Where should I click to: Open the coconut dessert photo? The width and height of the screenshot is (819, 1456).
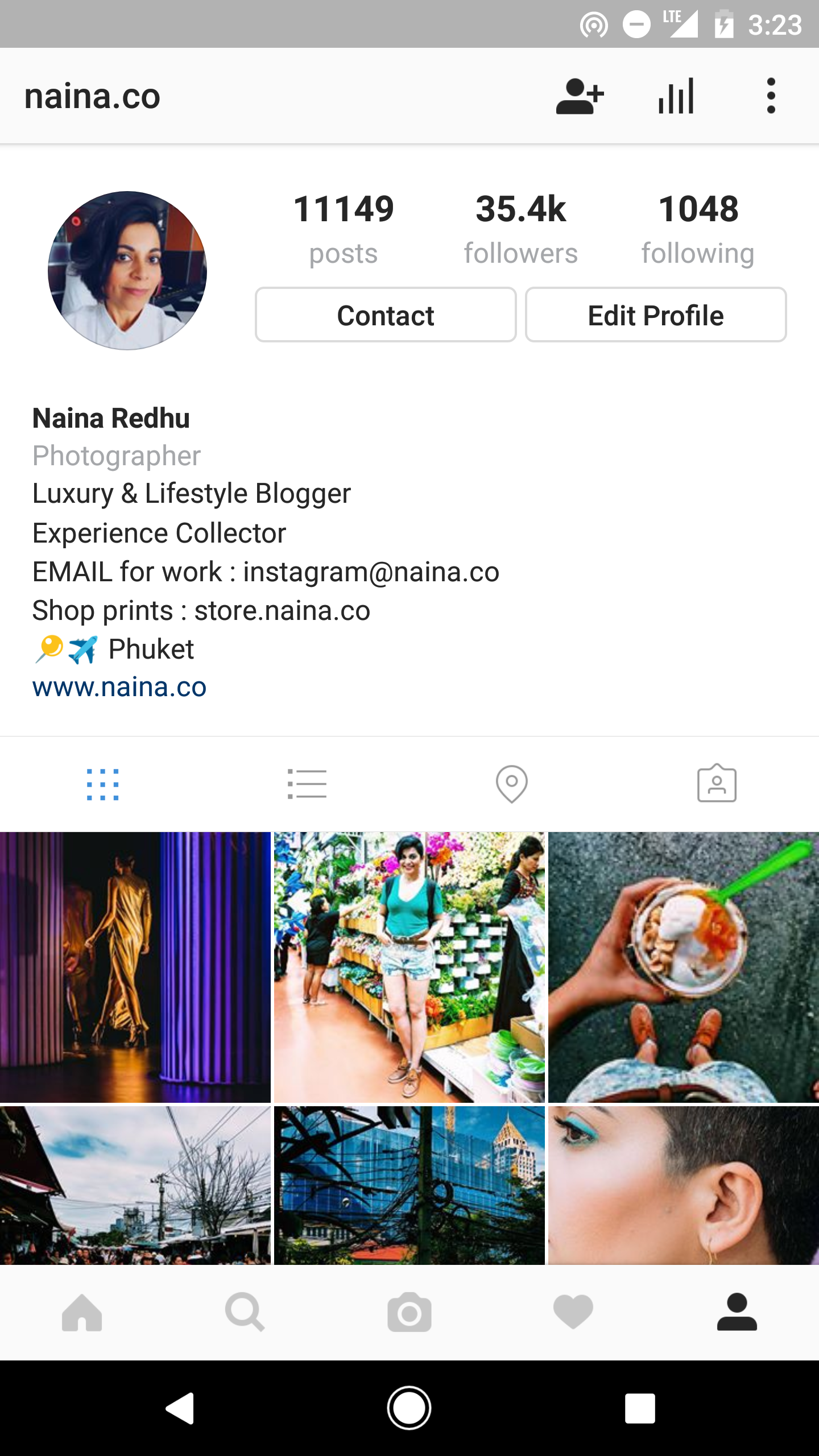pyautogui.click(x=684, y=967)
